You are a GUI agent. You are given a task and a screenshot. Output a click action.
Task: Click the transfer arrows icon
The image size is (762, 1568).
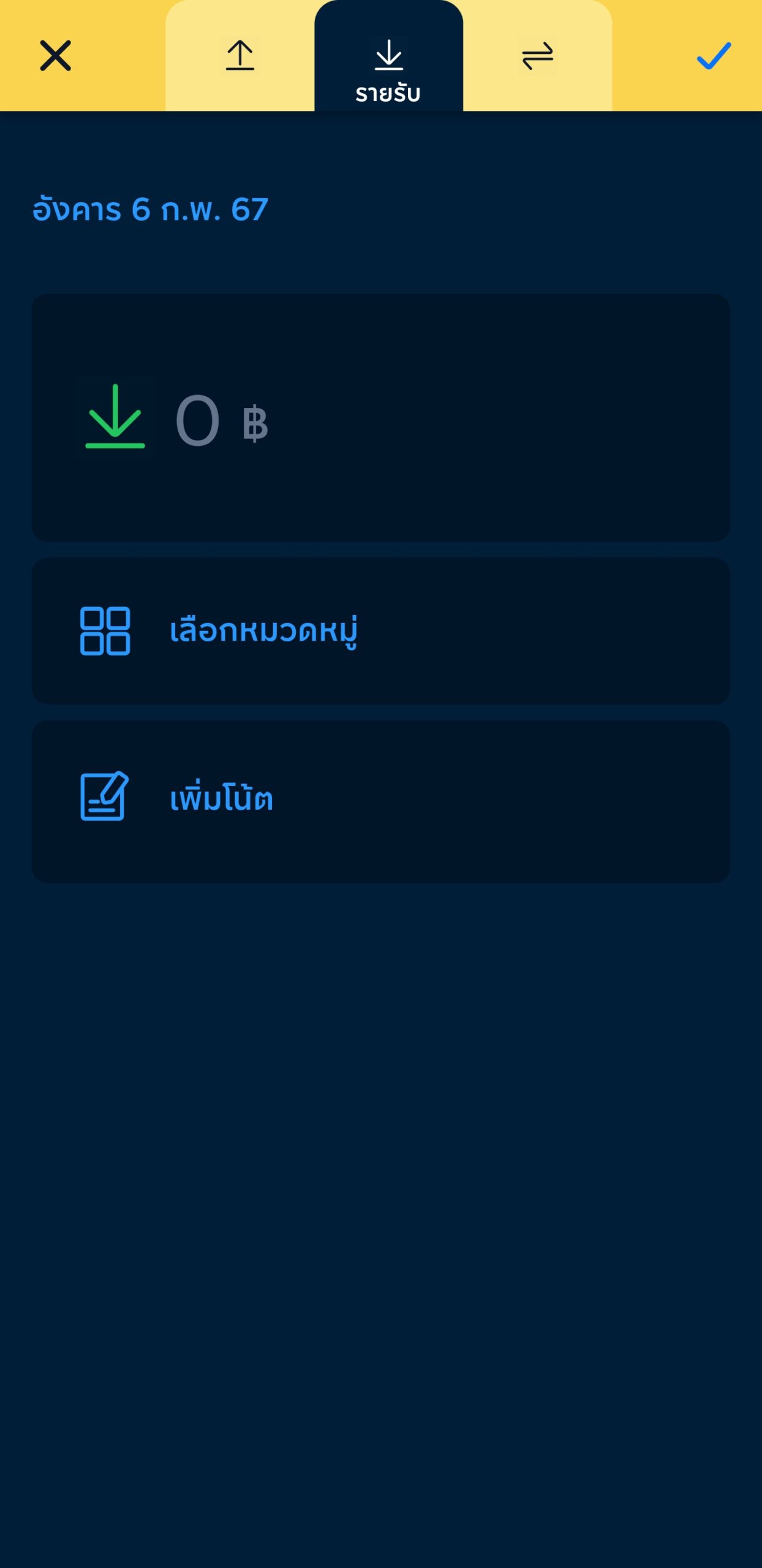tap(537, 56)
